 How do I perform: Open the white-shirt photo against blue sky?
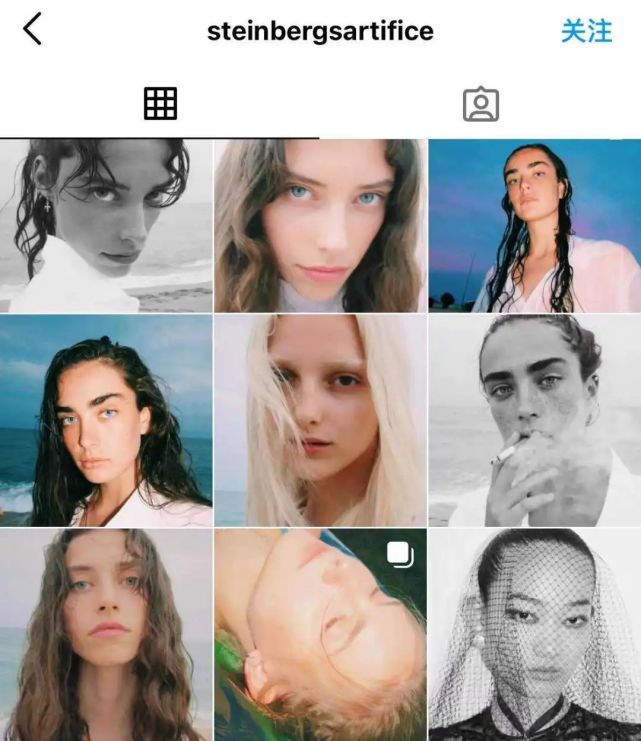(x=534, y=225)
